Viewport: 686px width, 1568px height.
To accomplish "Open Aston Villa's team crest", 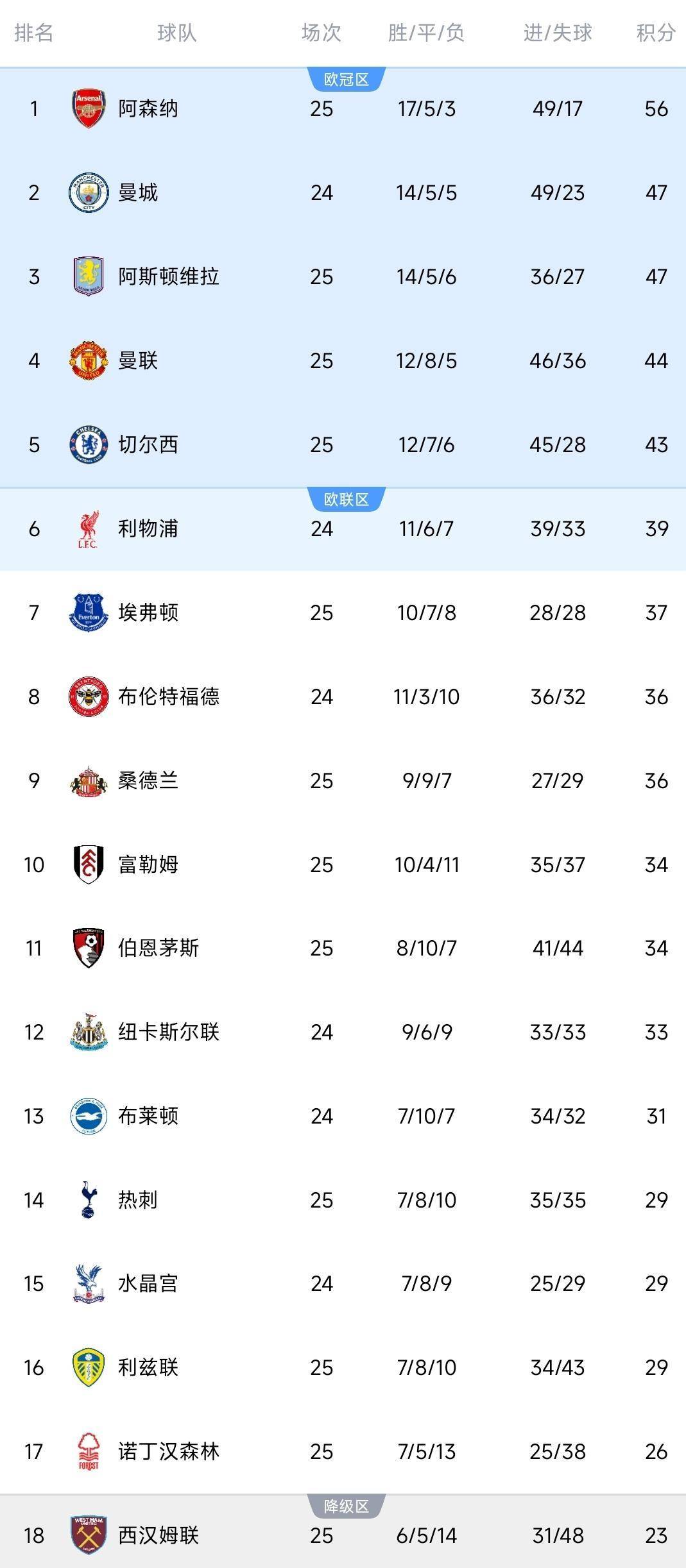I will point(89,277).
